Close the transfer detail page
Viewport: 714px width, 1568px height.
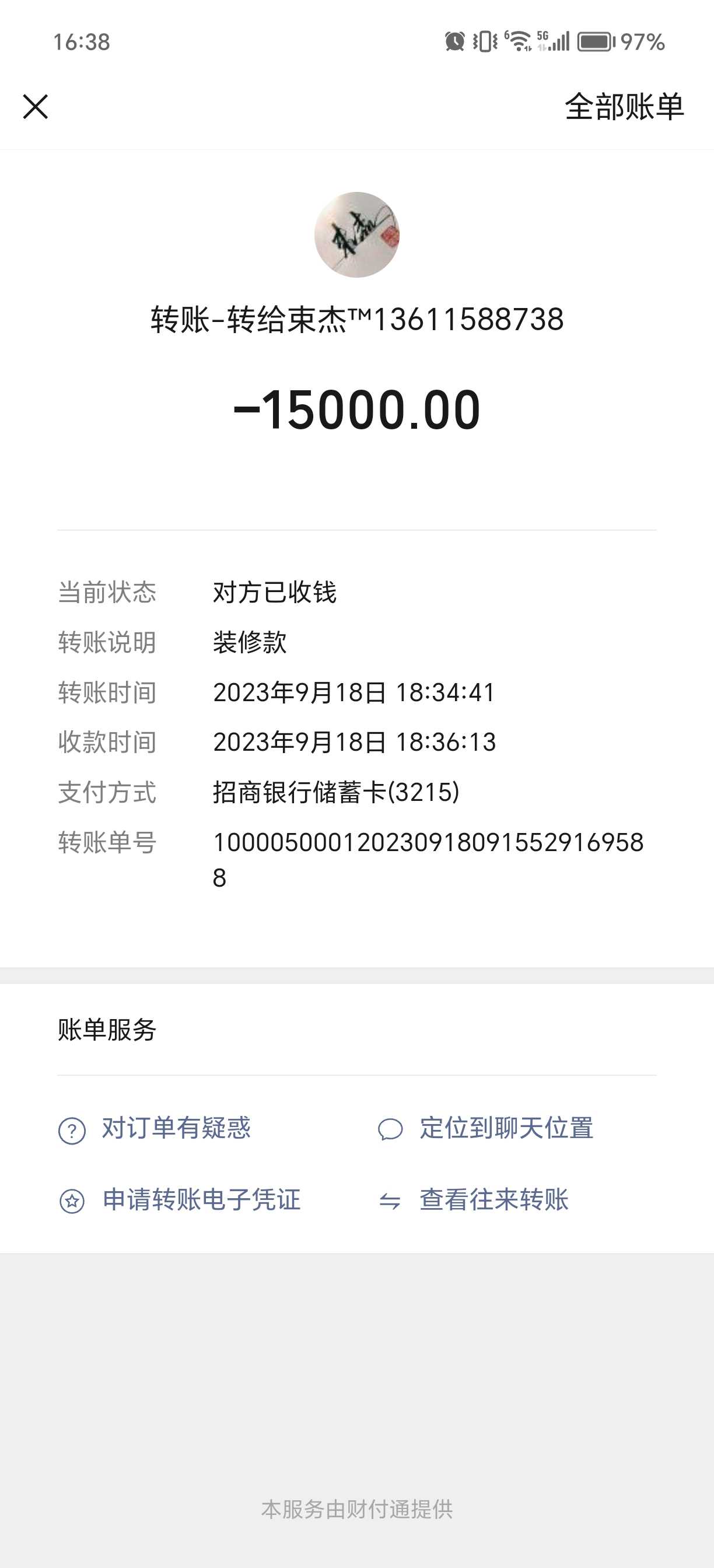click(36, 107)
